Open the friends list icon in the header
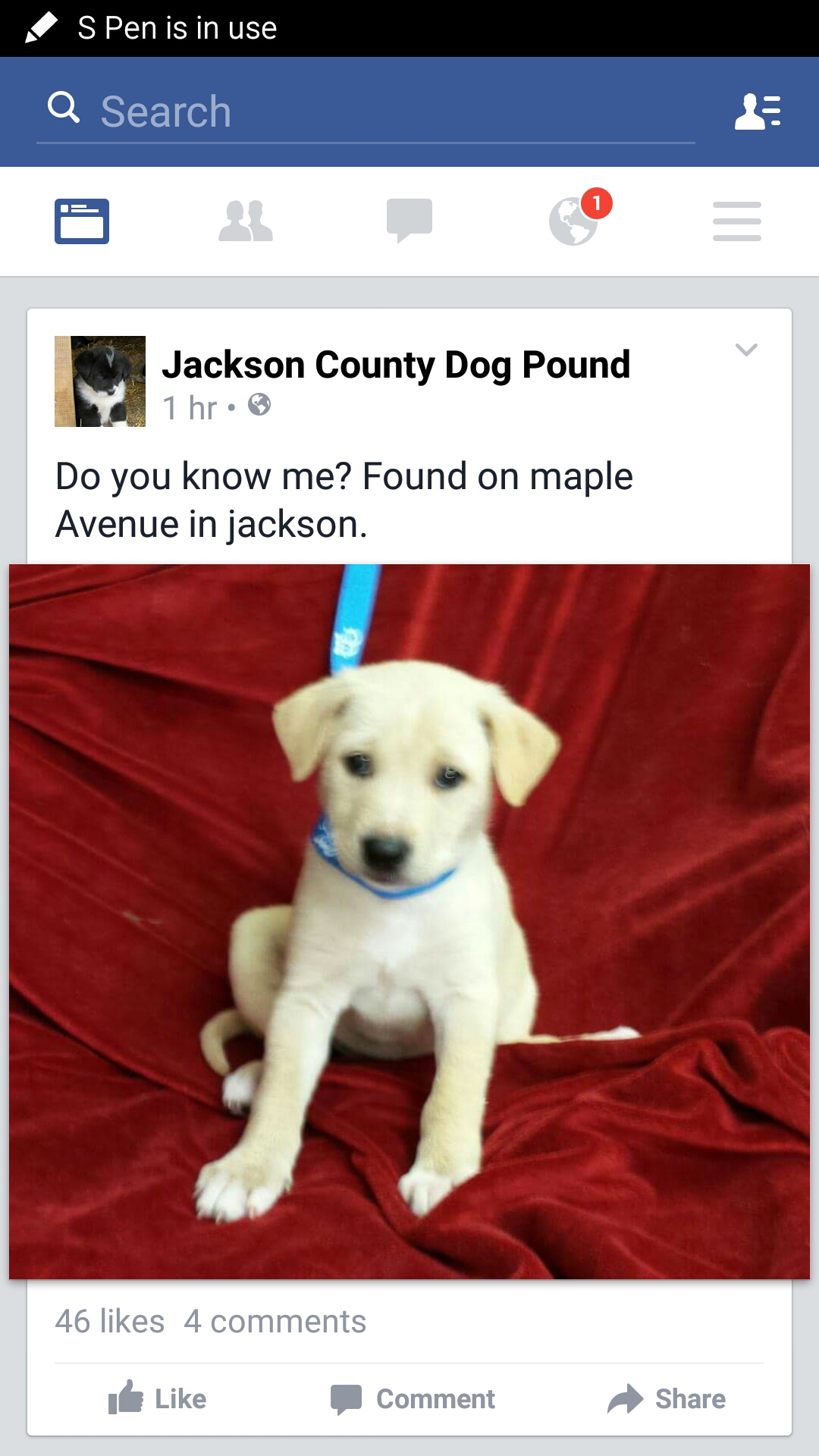 coord(758,111)
